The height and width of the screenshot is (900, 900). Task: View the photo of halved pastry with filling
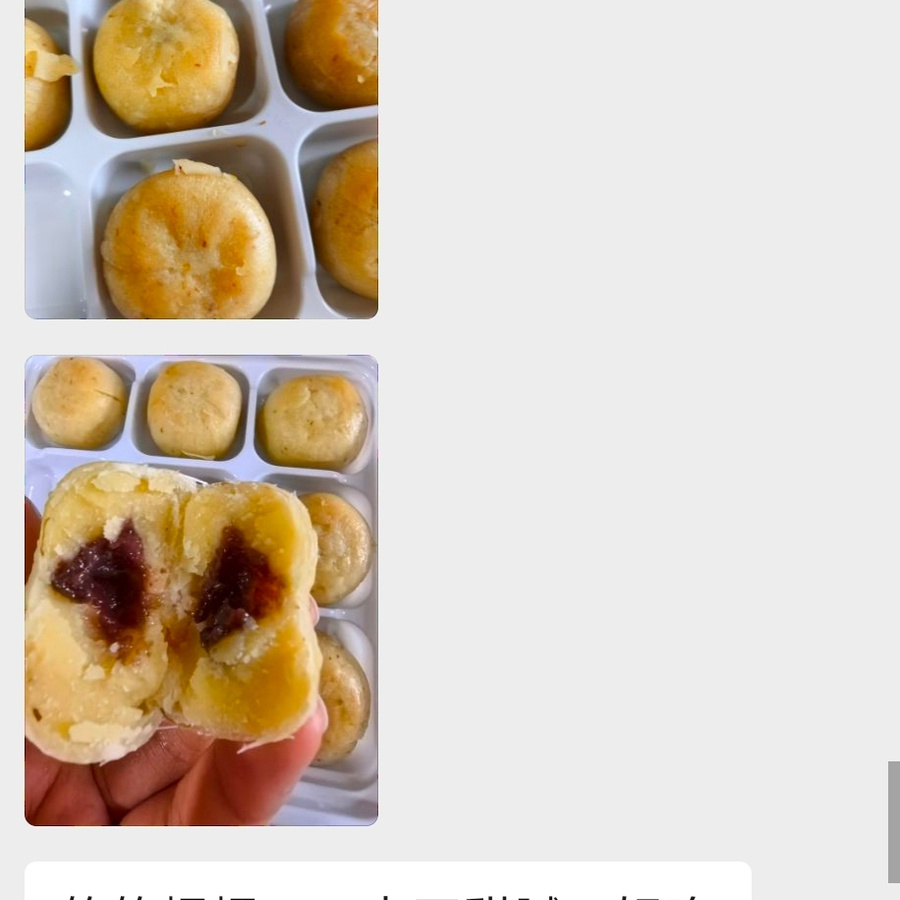point(201,590)
